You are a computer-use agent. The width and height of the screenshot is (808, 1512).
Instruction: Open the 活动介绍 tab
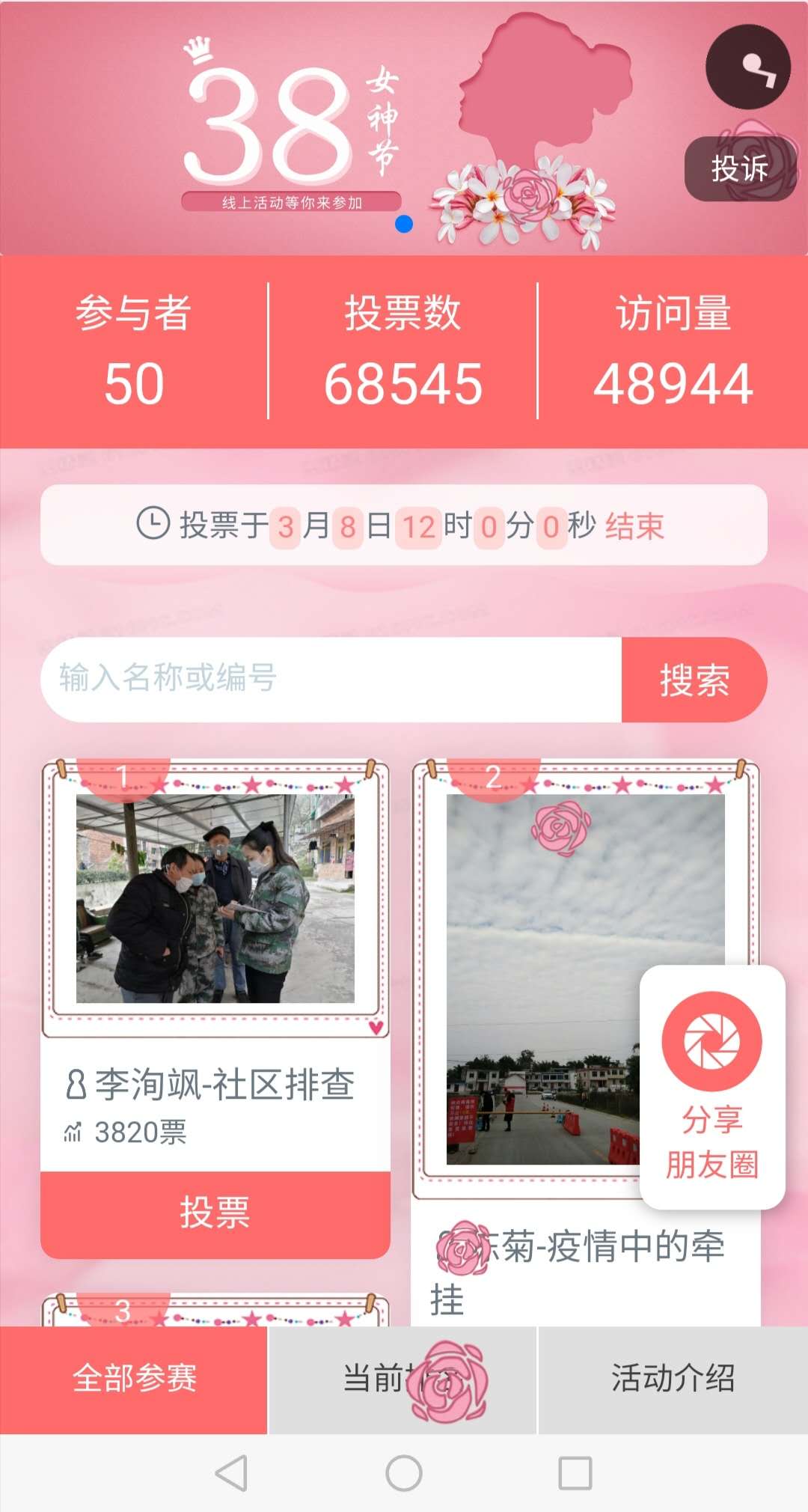pyautogui.click(x=673, y=1379)
